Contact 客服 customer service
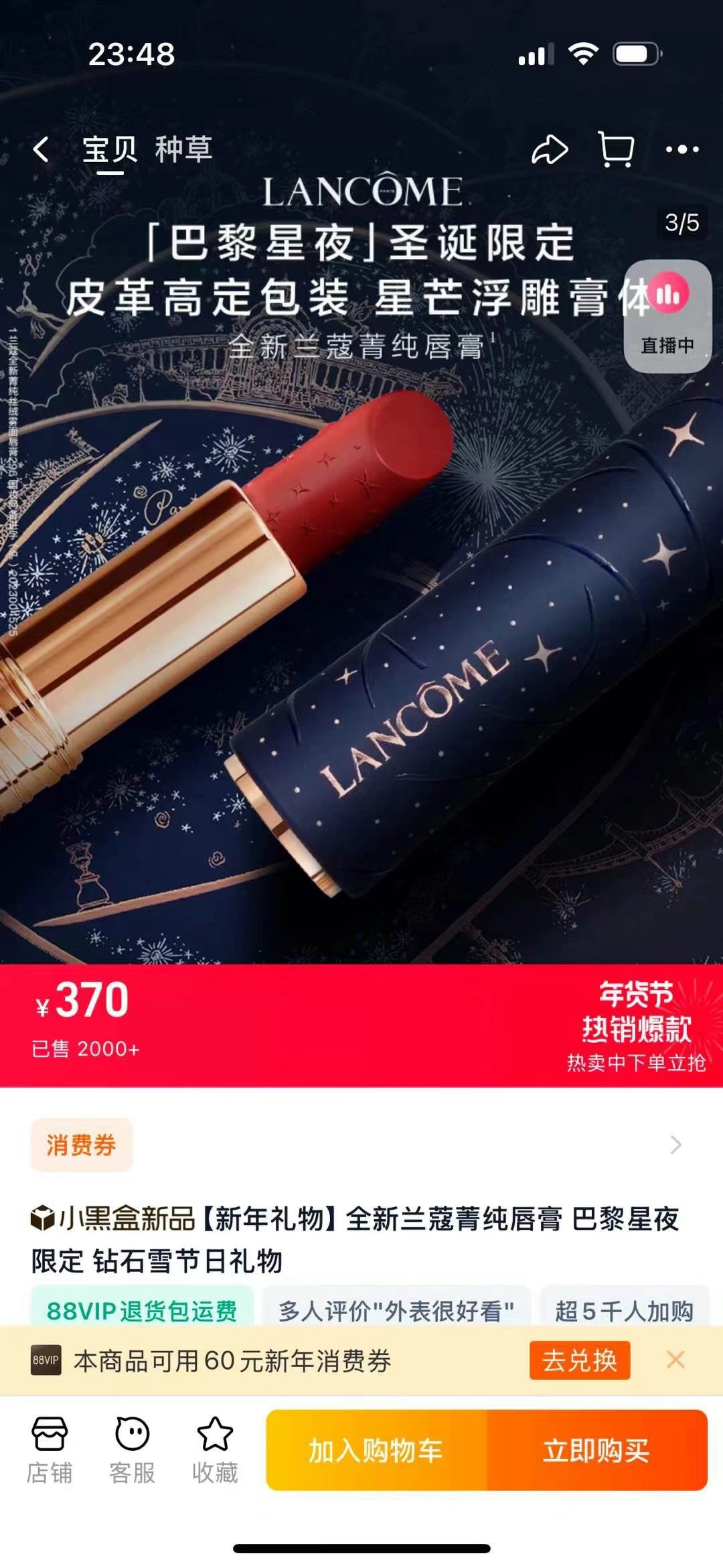Screen dimensions: 723x1568 132,1449
